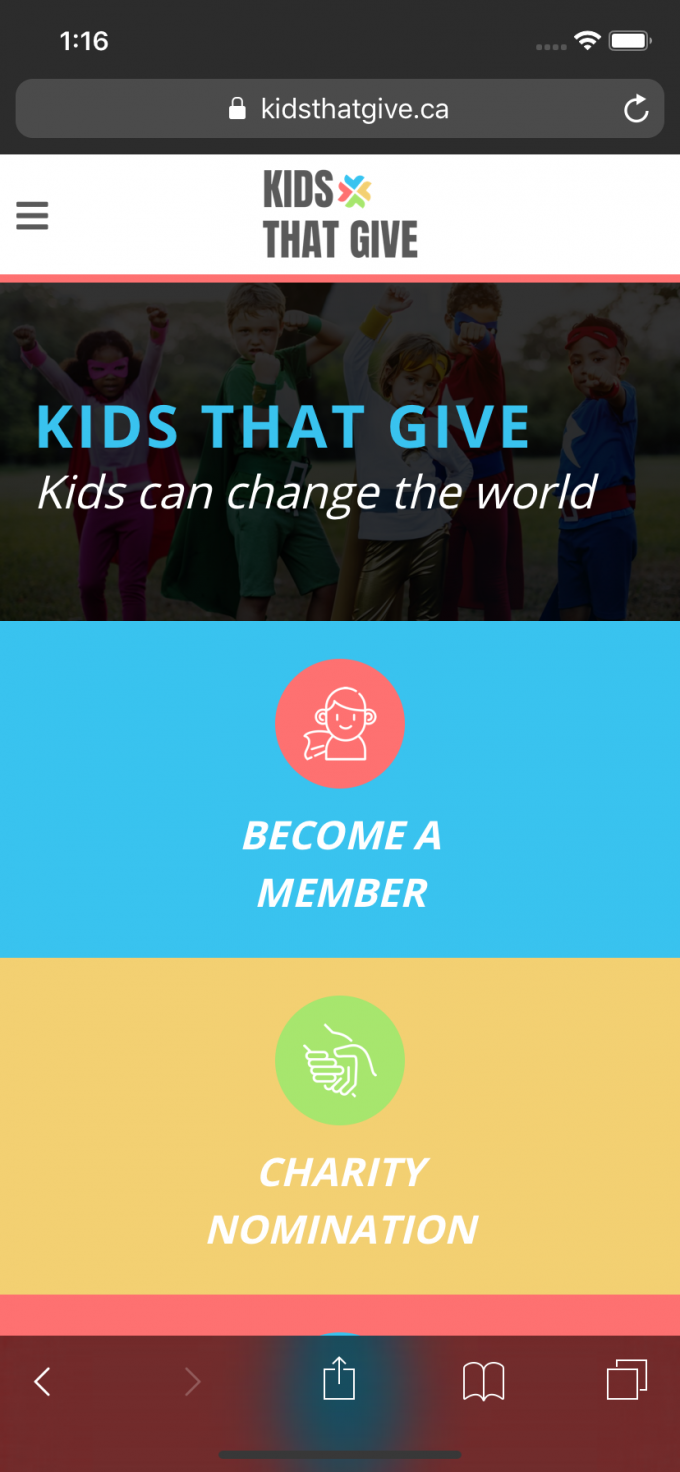Go back to the previous page

coord(42,1382)
